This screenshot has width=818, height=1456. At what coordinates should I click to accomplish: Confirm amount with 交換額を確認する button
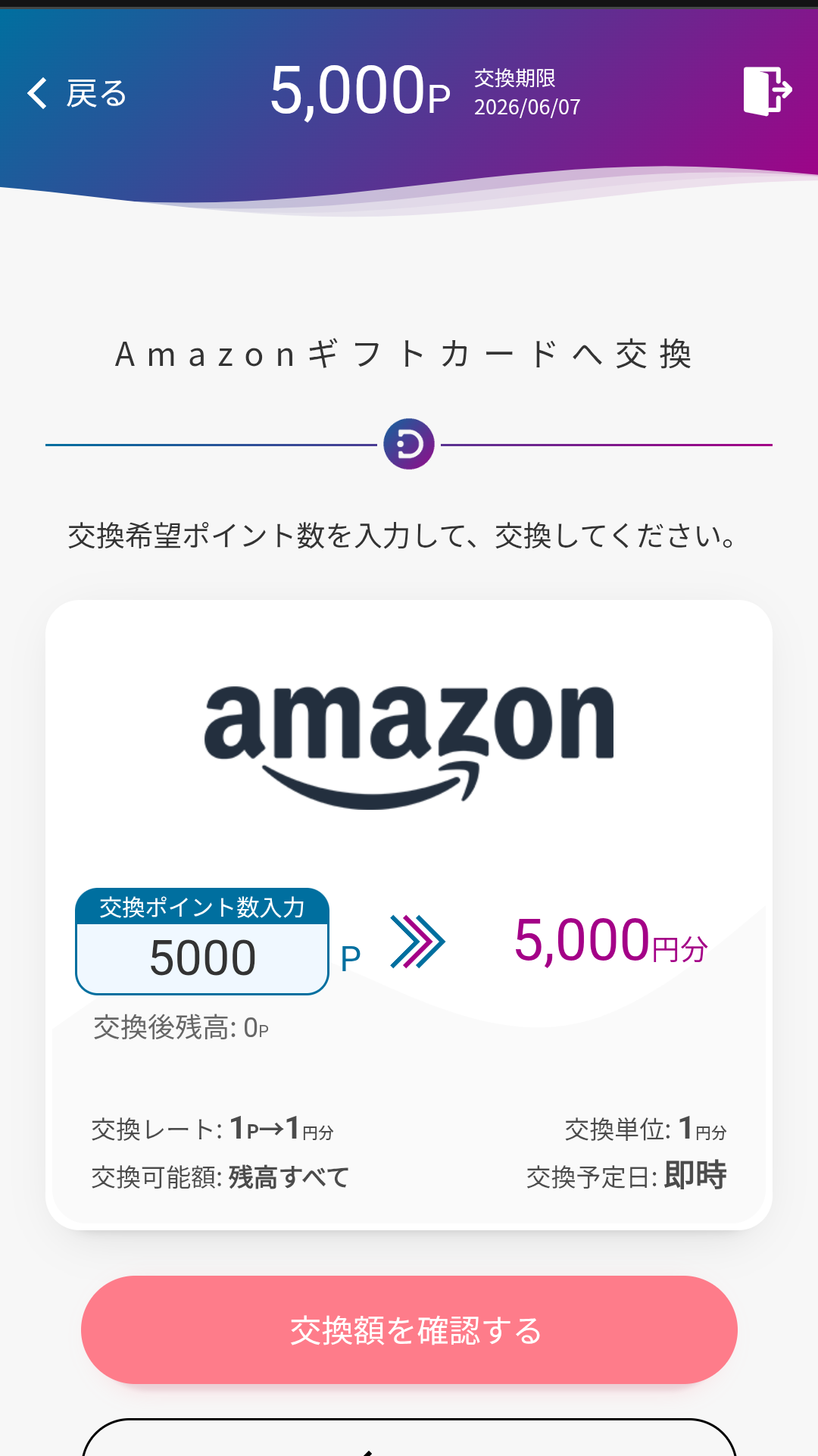[409, 1329]
